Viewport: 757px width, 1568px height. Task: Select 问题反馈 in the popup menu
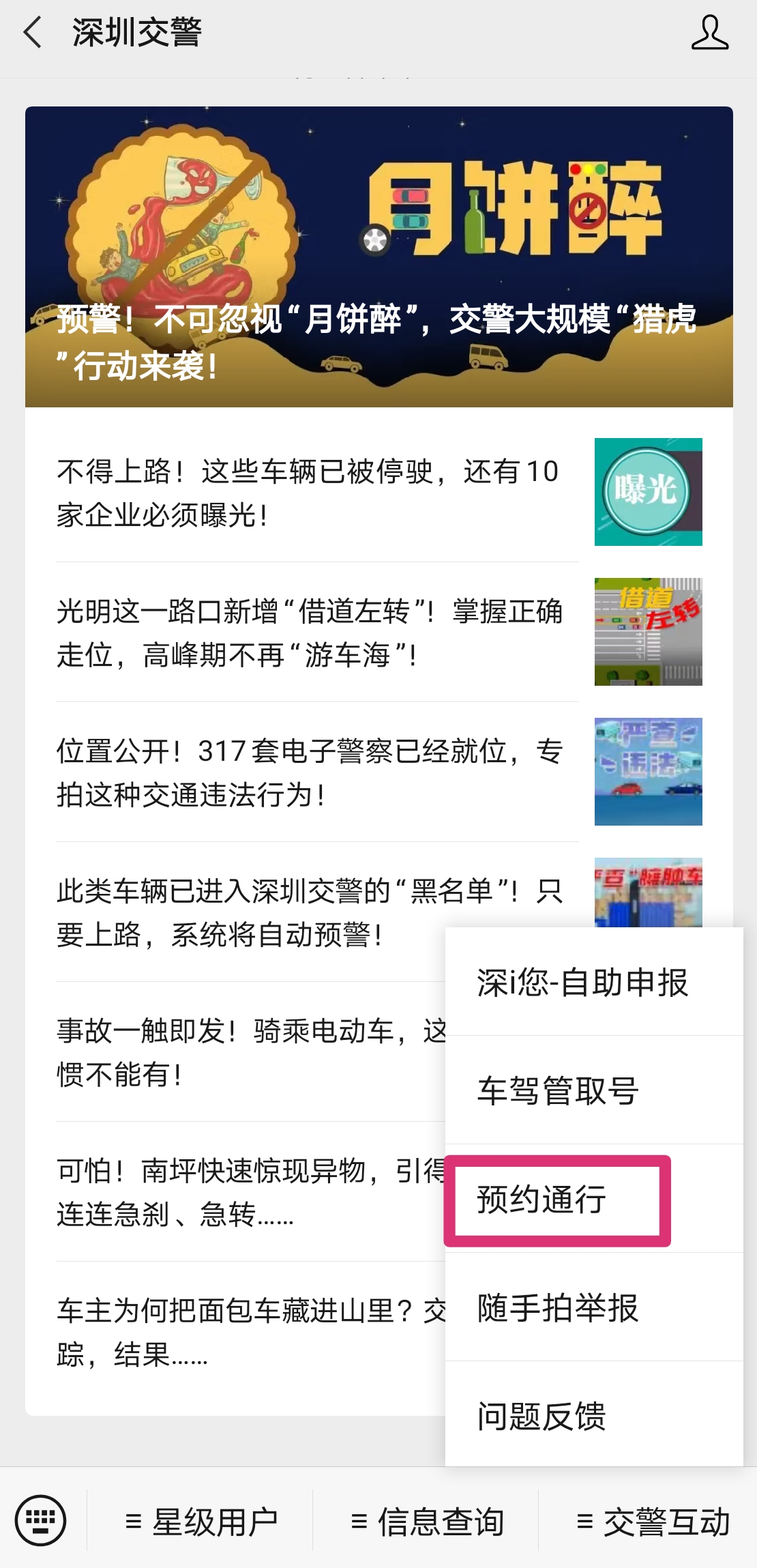[x=542, y=1416]
